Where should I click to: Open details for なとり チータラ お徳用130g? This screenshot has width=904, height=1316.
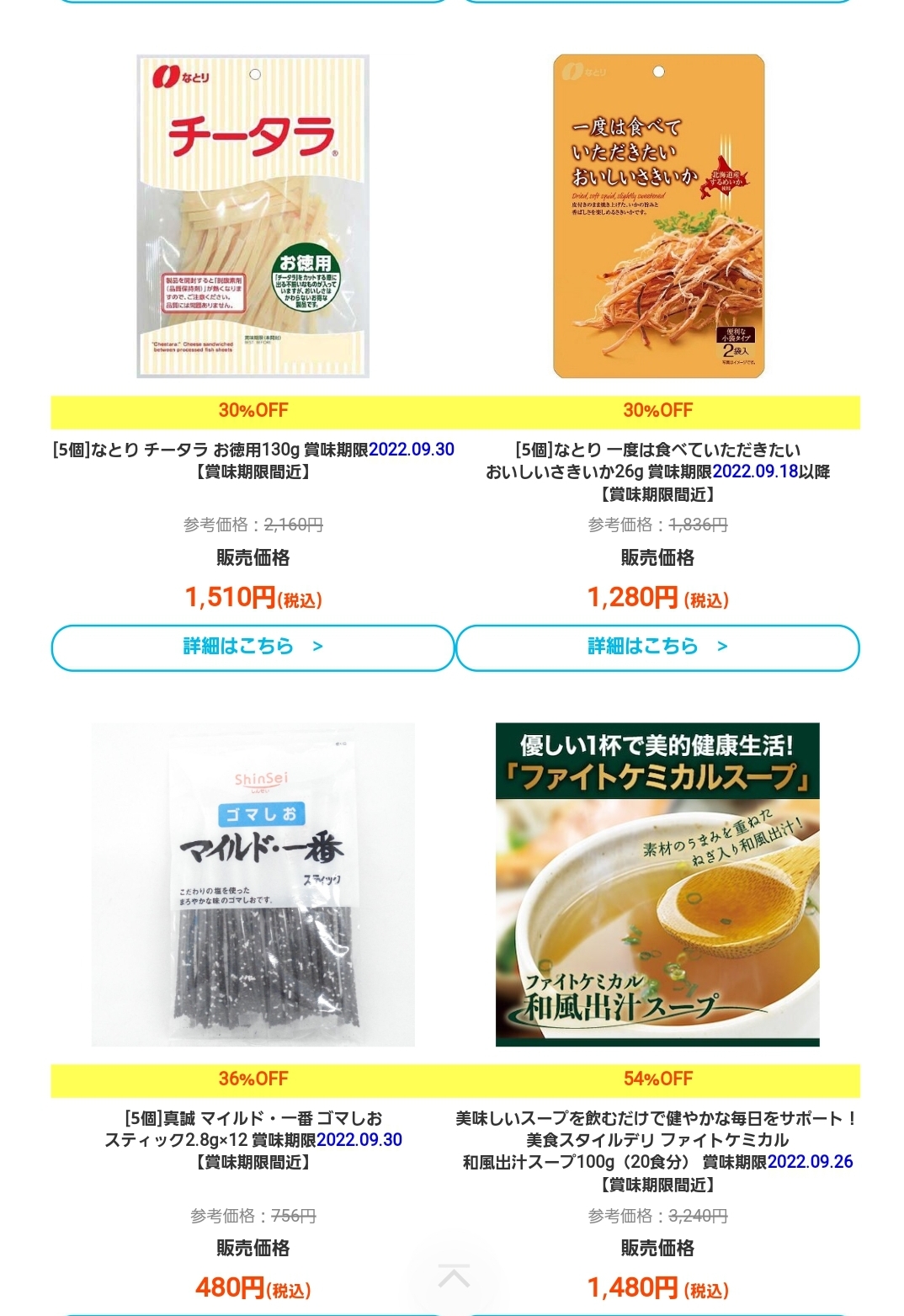point(253,647)
